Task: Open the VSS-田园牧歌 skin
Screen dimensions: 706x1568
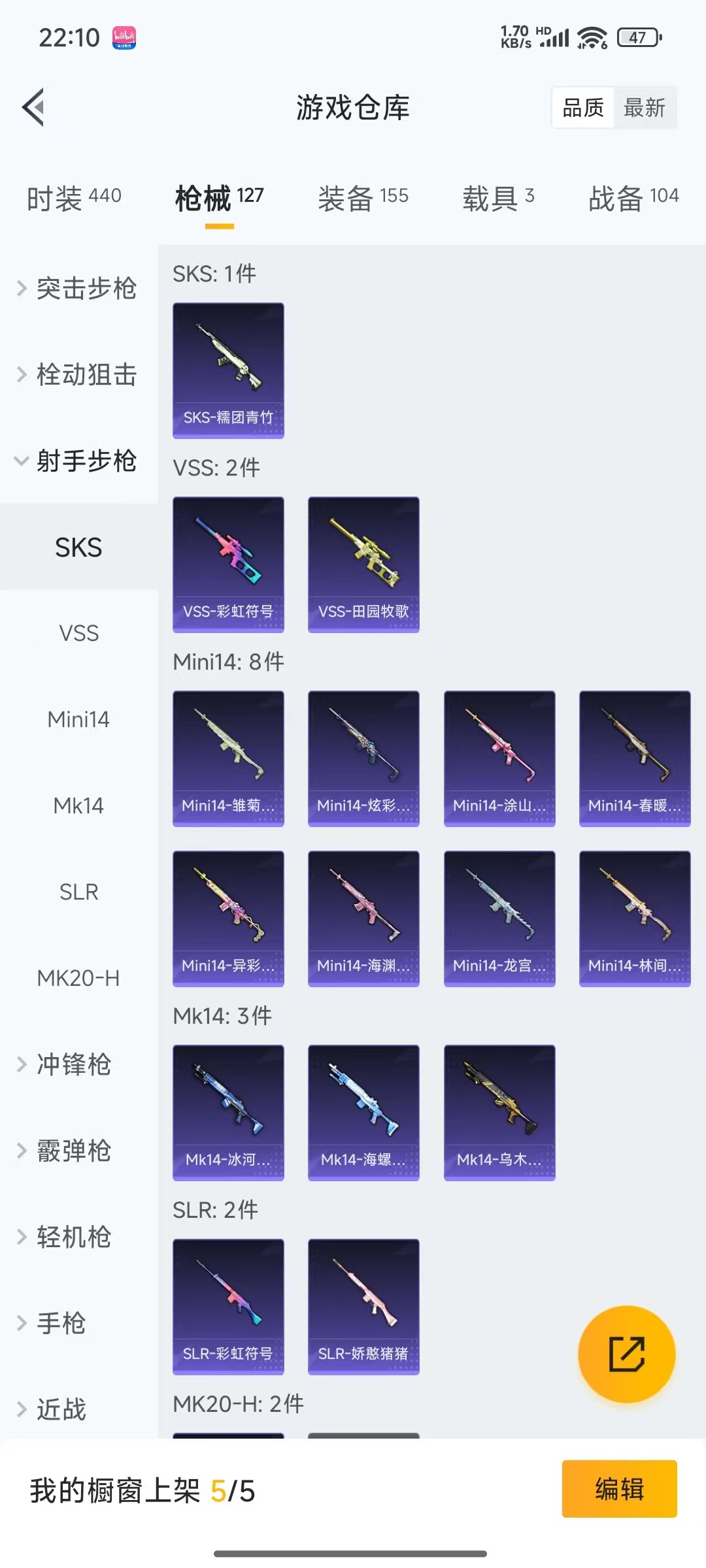Action: pyautogui.click(x=363, y=564)
